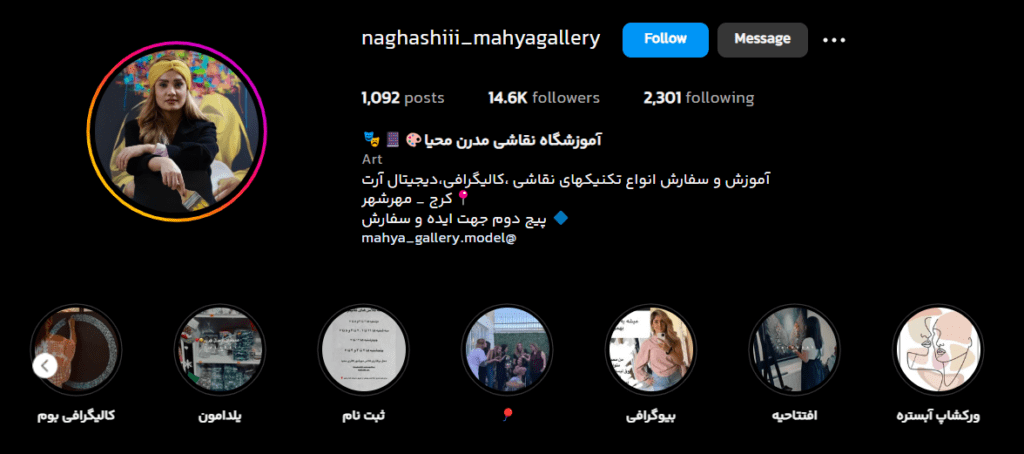Open the ثبت نام highlight
1024x454 pixels.
click(364, 350)
